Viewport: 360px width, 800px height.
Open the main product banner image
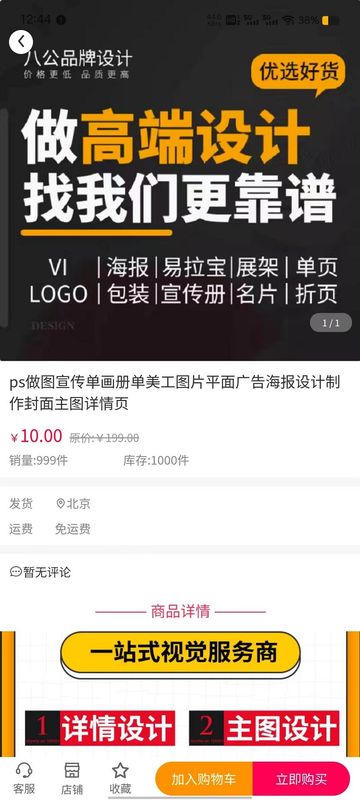pos(180,180)
